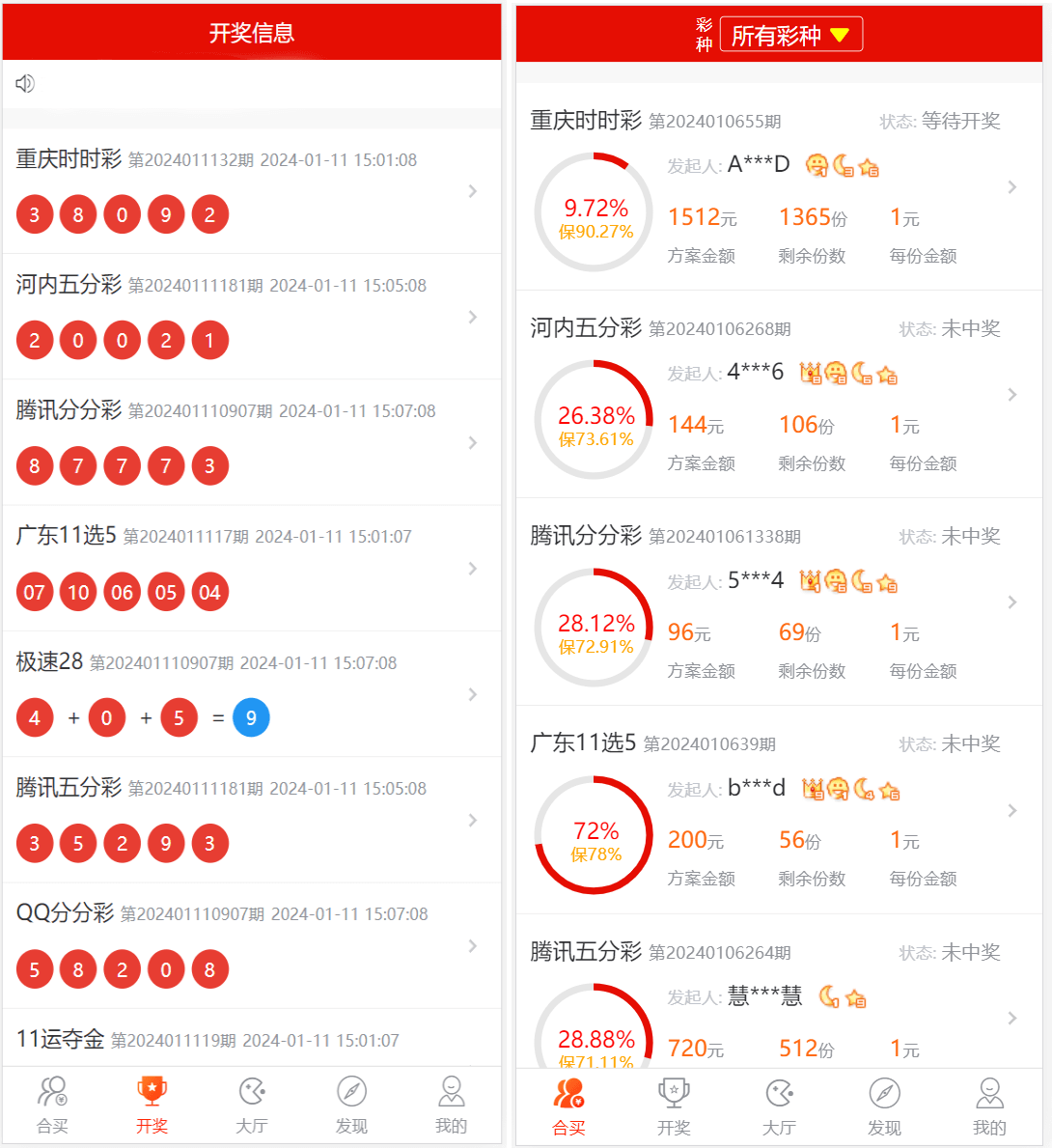Open 重庆时时彩 draw result 第2024011132期
This screenshot has width=1052, height=1148.
(251, 191)
